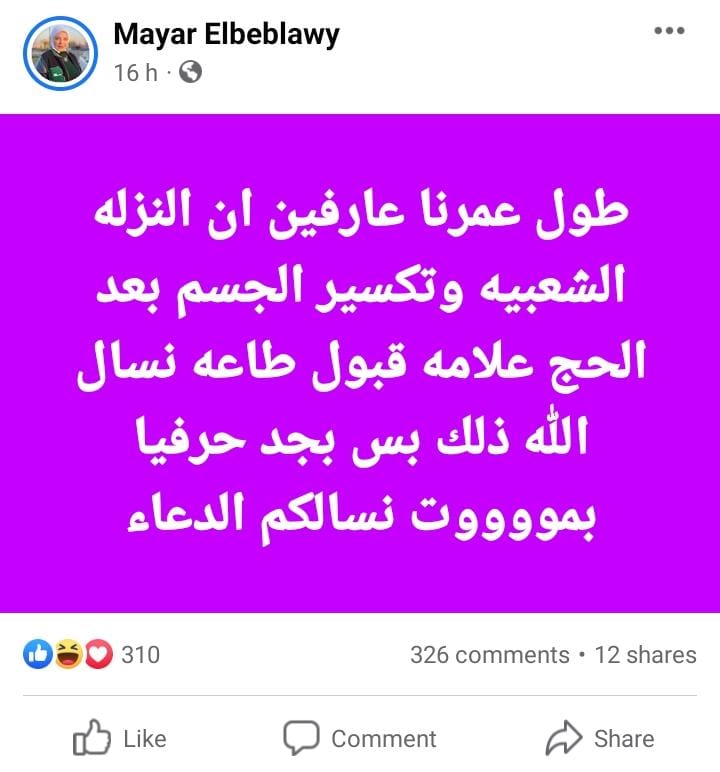The image size is (720, 772).
Task: Open the Mayar Elbeblawy profile name link
Action: coord(226,34)
